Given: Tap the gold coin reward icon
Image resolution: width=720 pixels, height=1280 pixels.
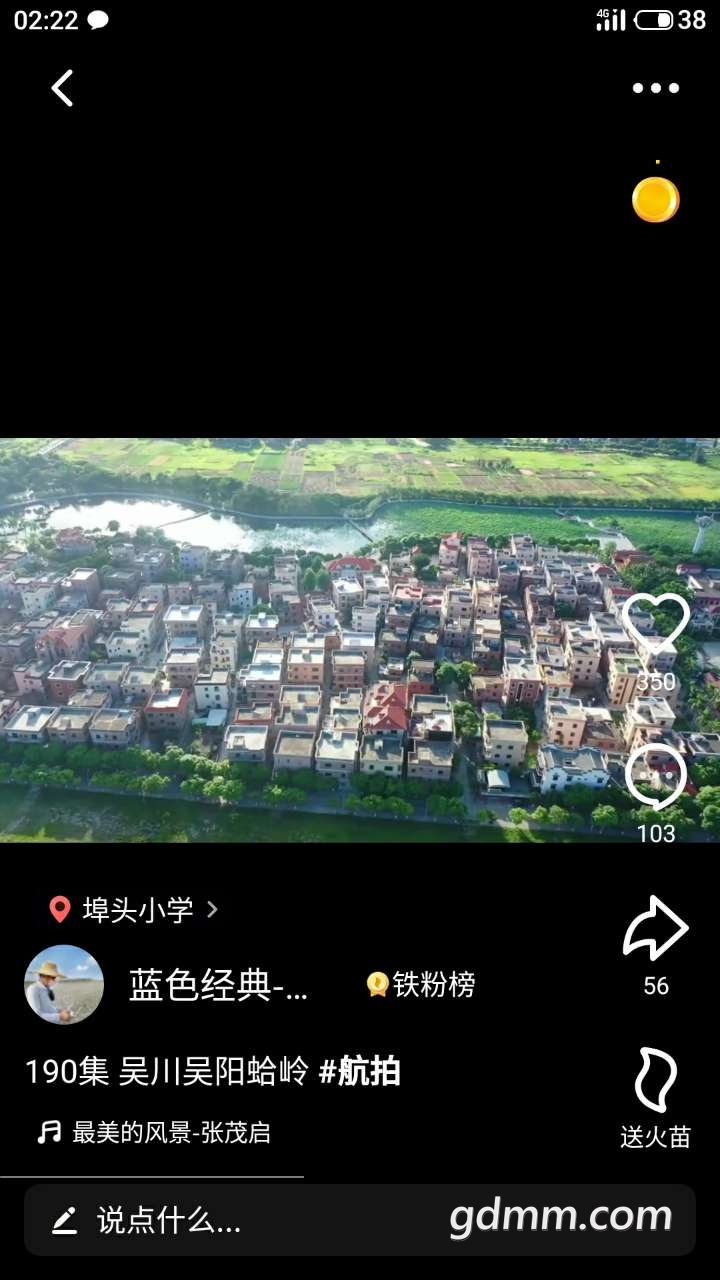Looking at the screenshot, I should tap(655, 199).
